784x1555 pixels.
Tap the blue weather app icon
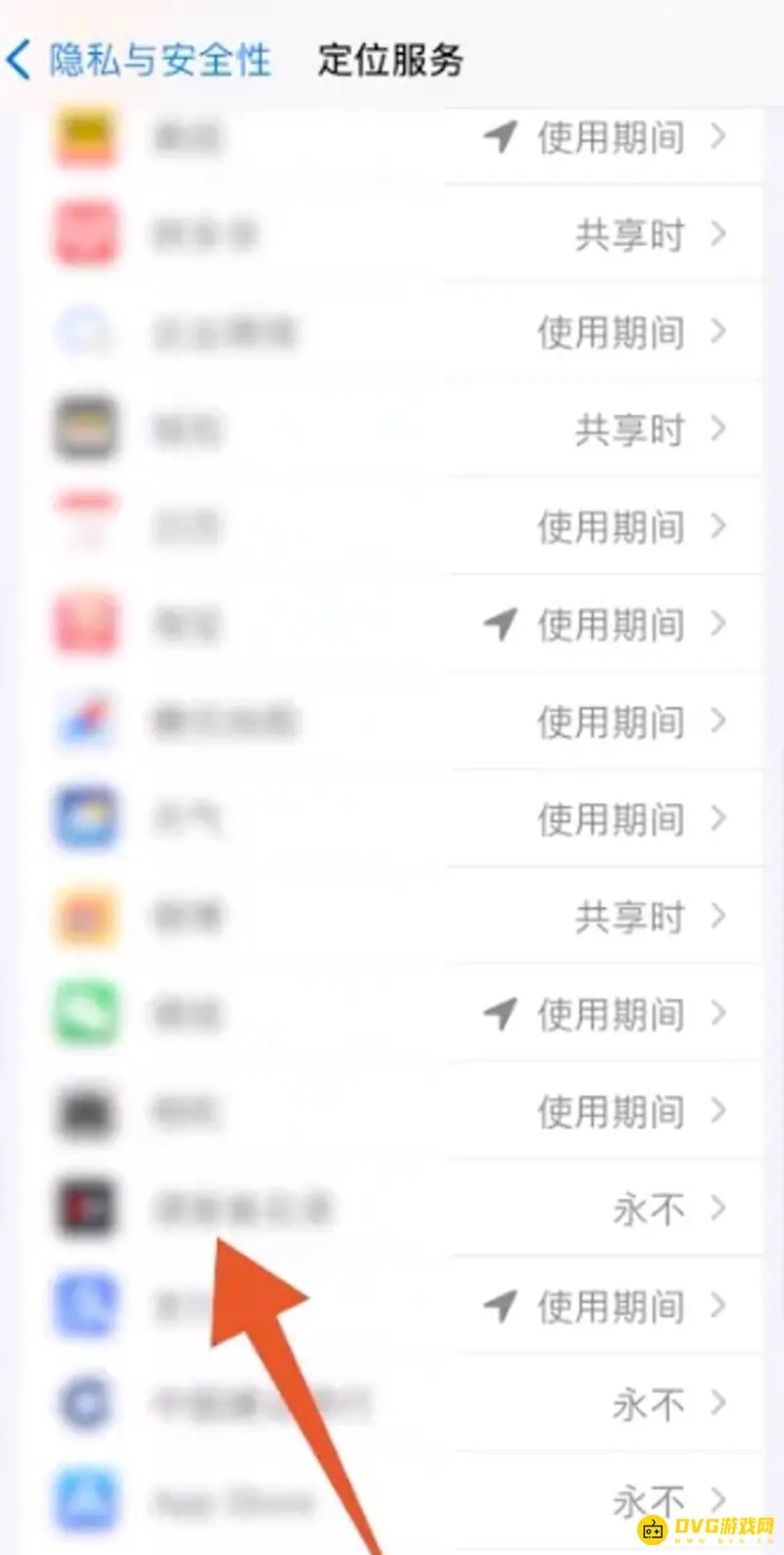tap(85, 820)
